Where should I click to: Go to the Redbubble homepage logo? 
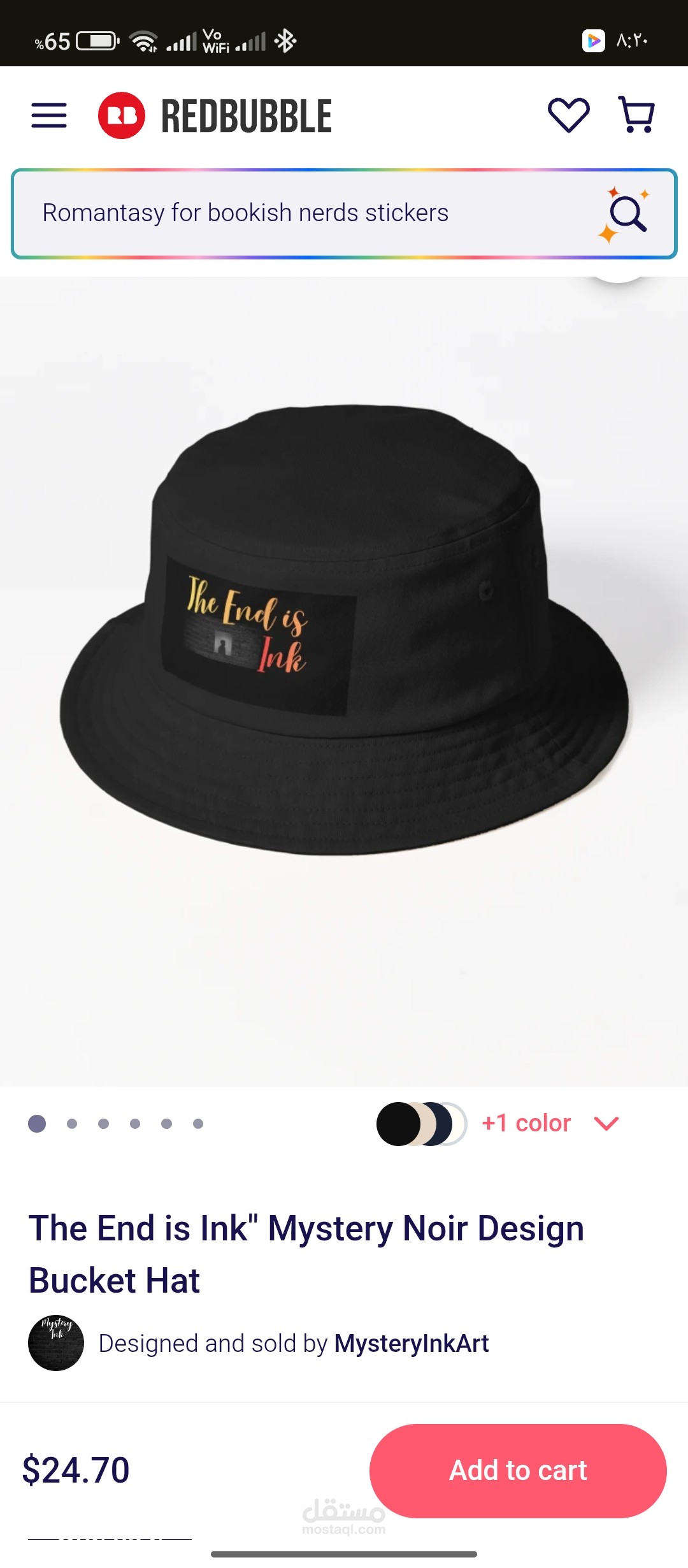pyautogui.click(x=215, y=115)
